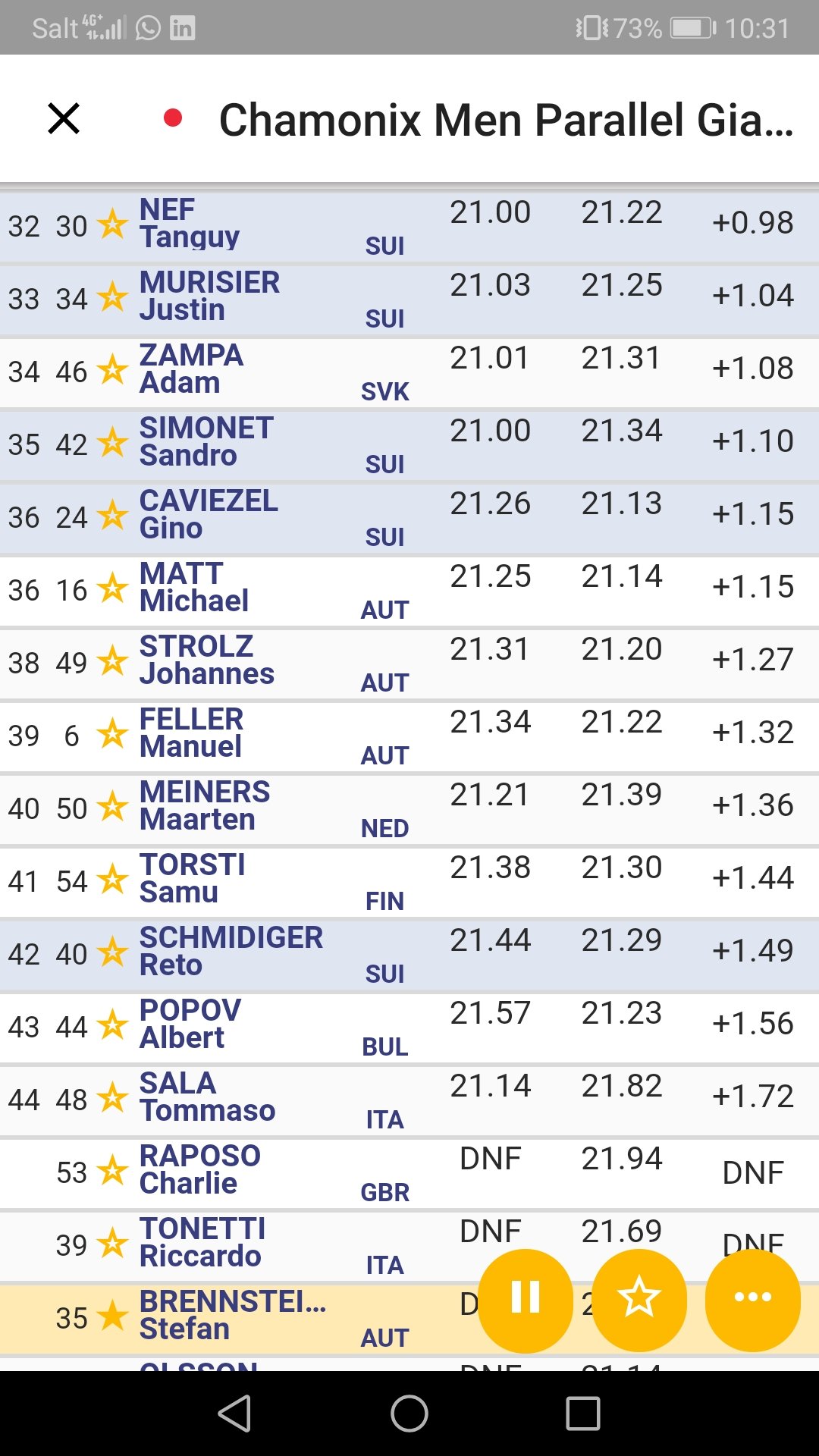The image size is (819, 1456).
Task: Favorite NEF Tanguy with the star
Action: tap(113, 224)
